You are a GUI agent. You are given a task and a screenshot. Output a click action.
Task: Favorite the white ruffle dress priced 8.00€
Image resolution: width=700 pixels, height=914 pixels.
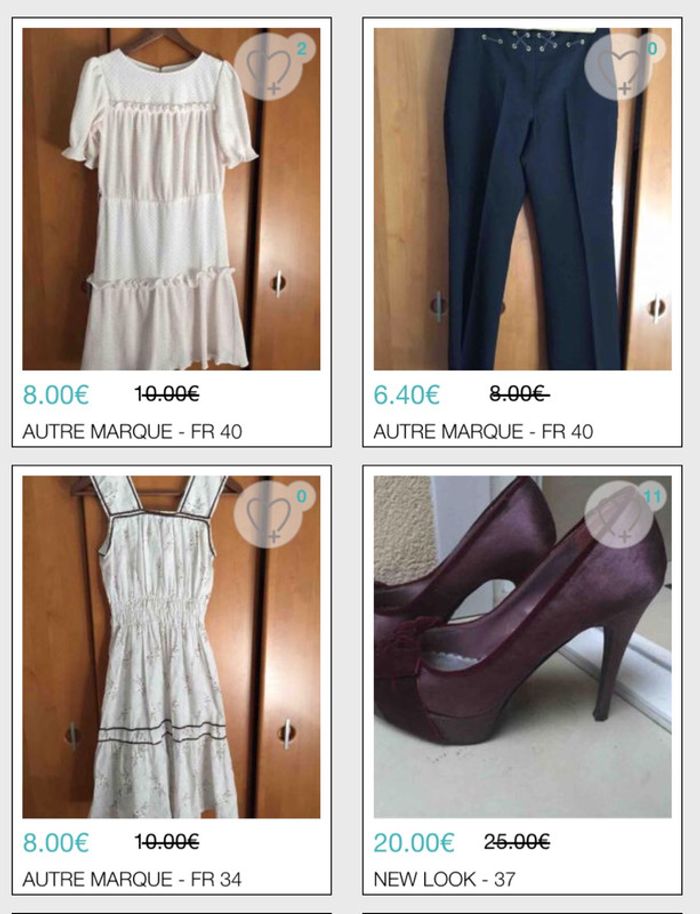[268, 67]
